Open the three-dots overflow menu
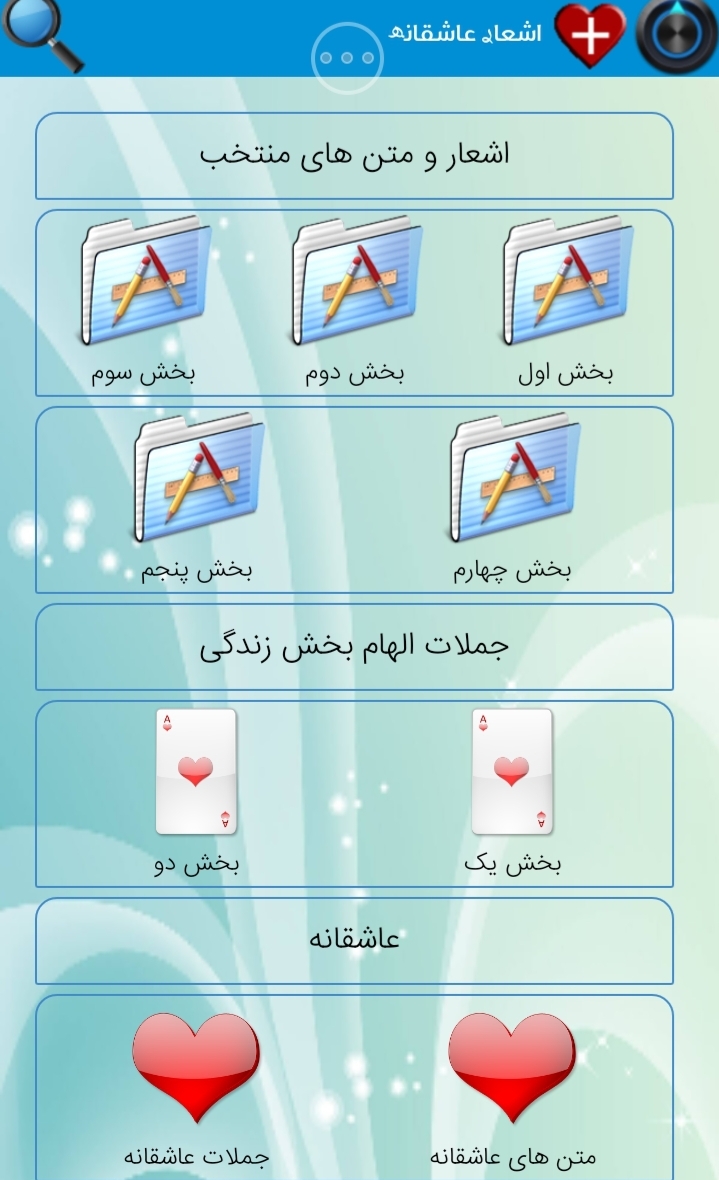 [347, 57]
